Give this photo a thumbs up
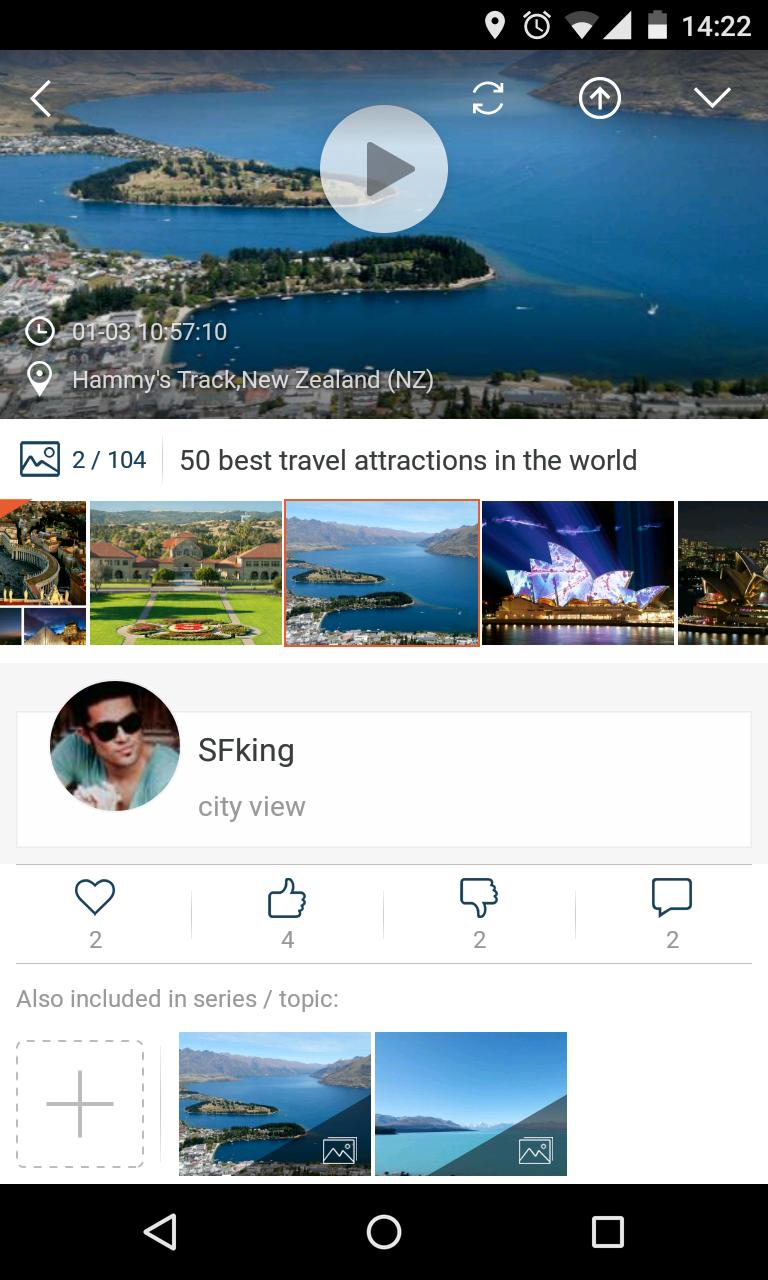 (287, 898)
